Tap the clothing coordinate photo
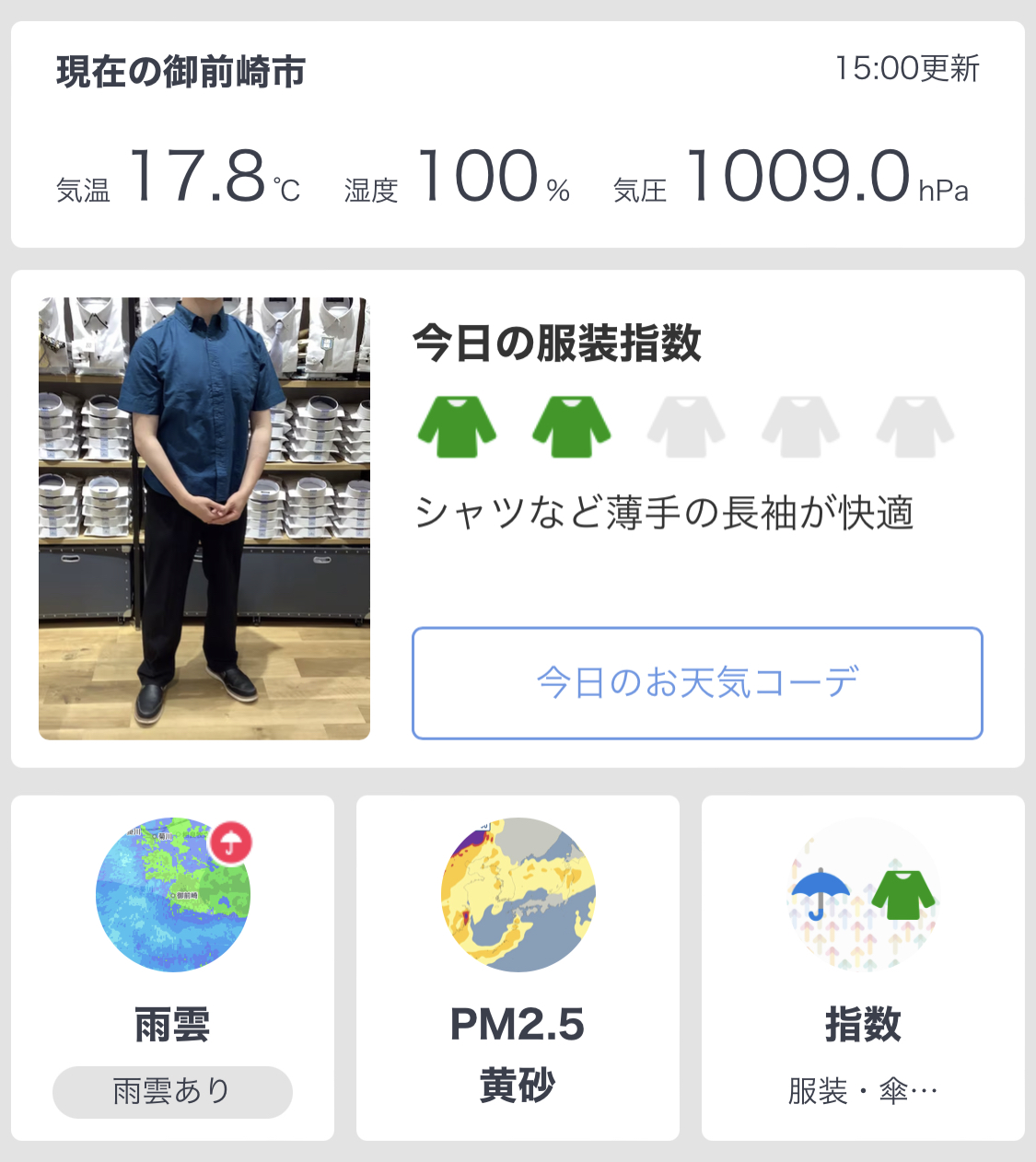Viewport: 1036px width, 1162px height. point(204,518)
